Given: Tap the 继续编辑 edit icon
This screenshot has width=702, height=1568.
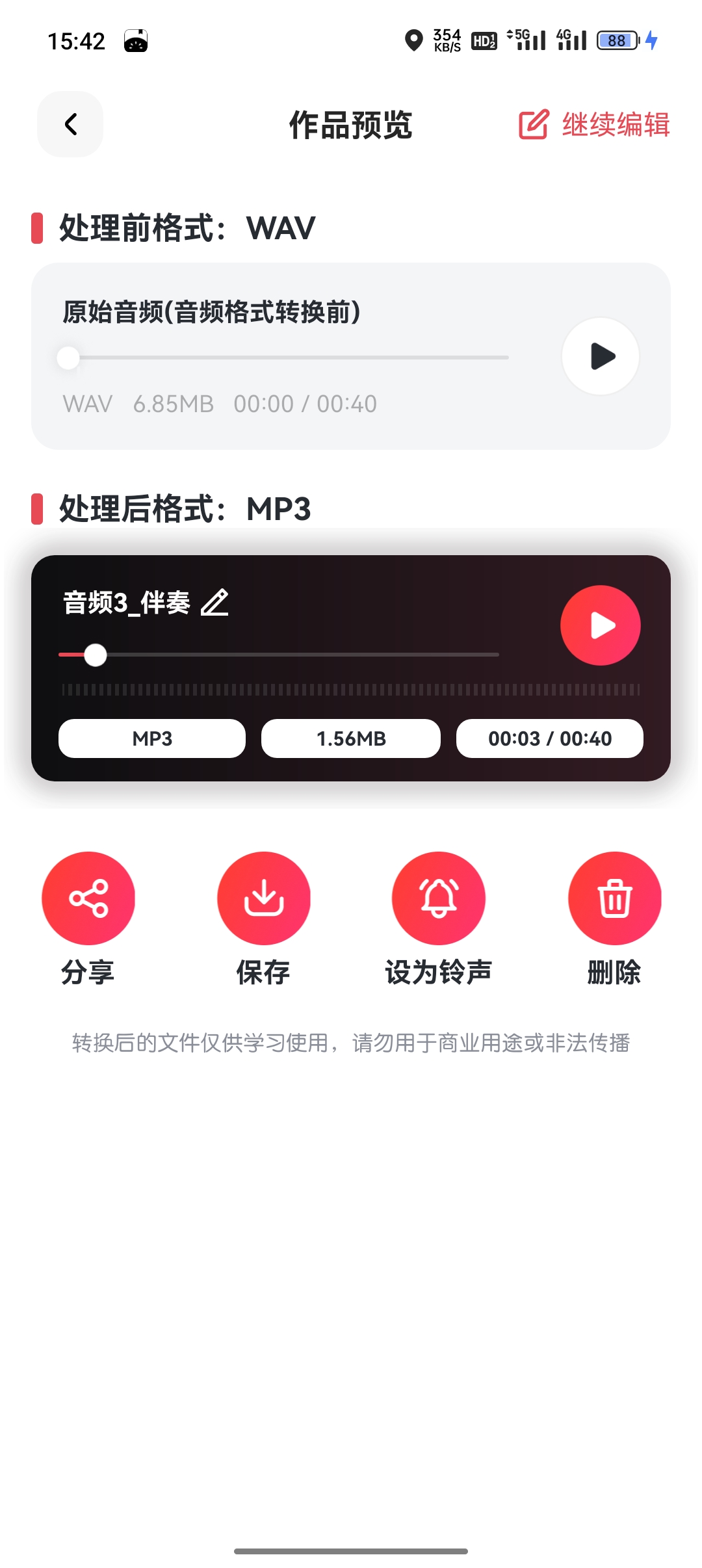Looking at the screenshot, I should 532,125.
